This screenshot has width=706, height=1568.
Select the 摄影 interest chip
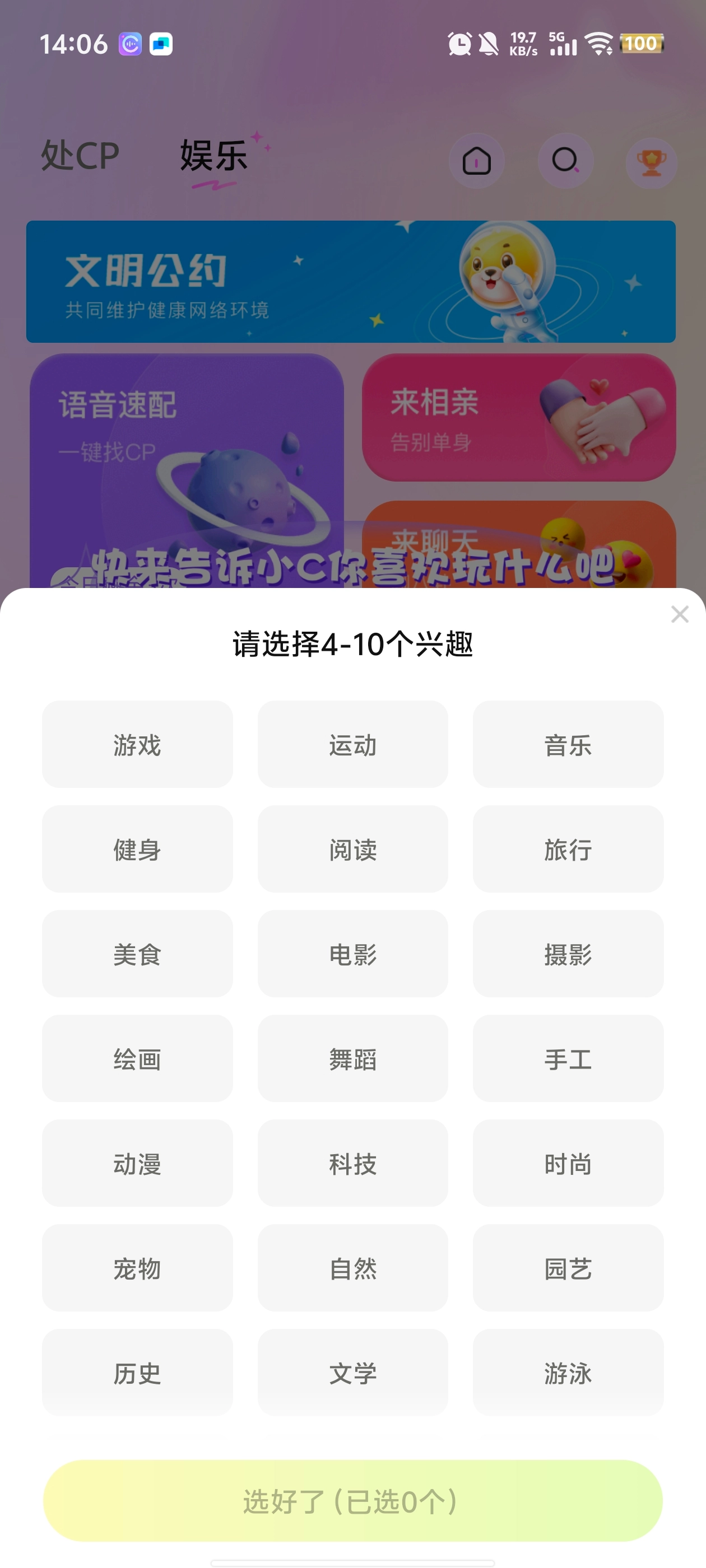[x=568, y=954]
